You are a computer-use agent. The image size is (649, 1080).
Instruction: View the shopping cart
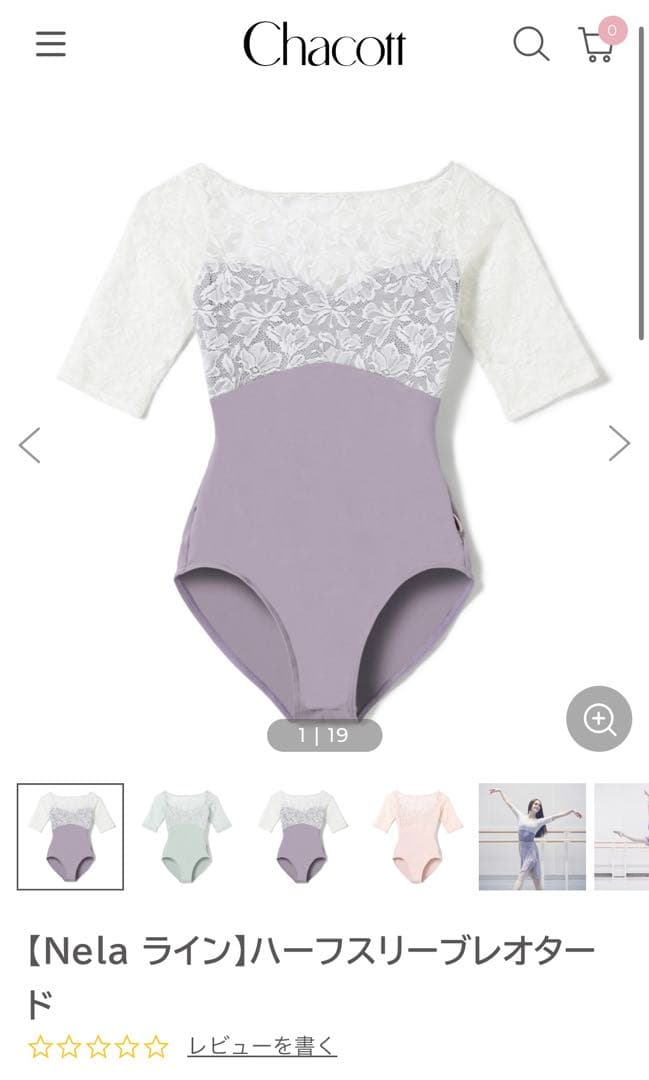point(597,44)
